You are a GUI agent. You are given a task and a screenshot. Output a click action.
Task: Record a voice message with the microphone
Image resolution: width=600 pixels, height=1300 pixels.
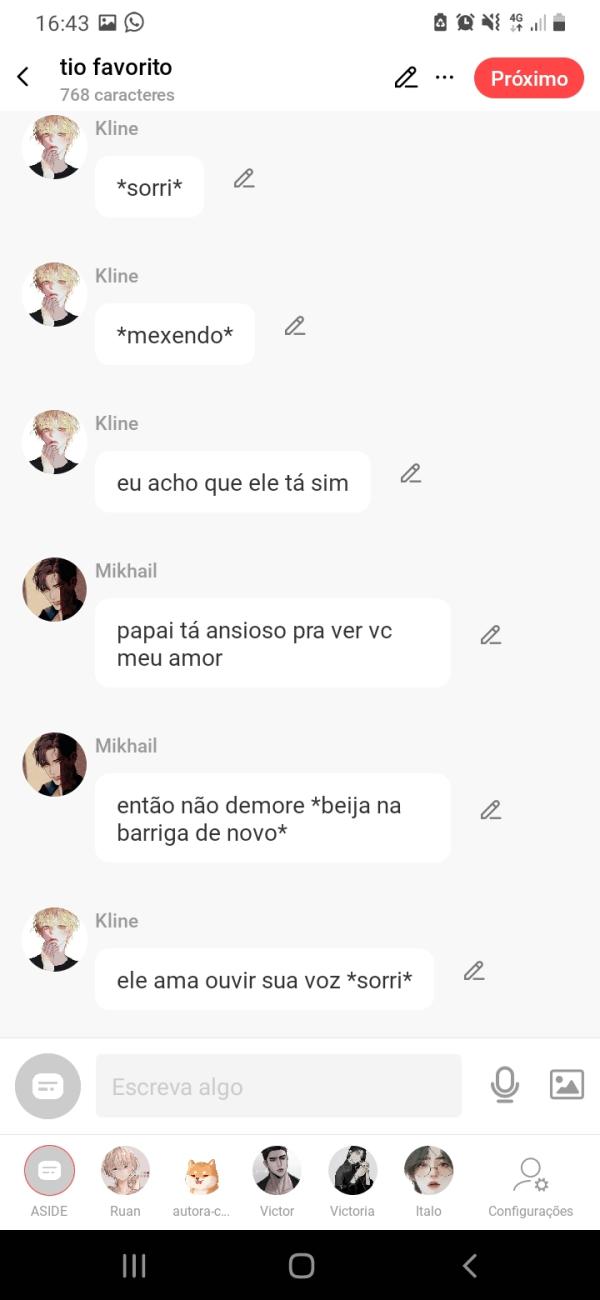pos(505,1085)
